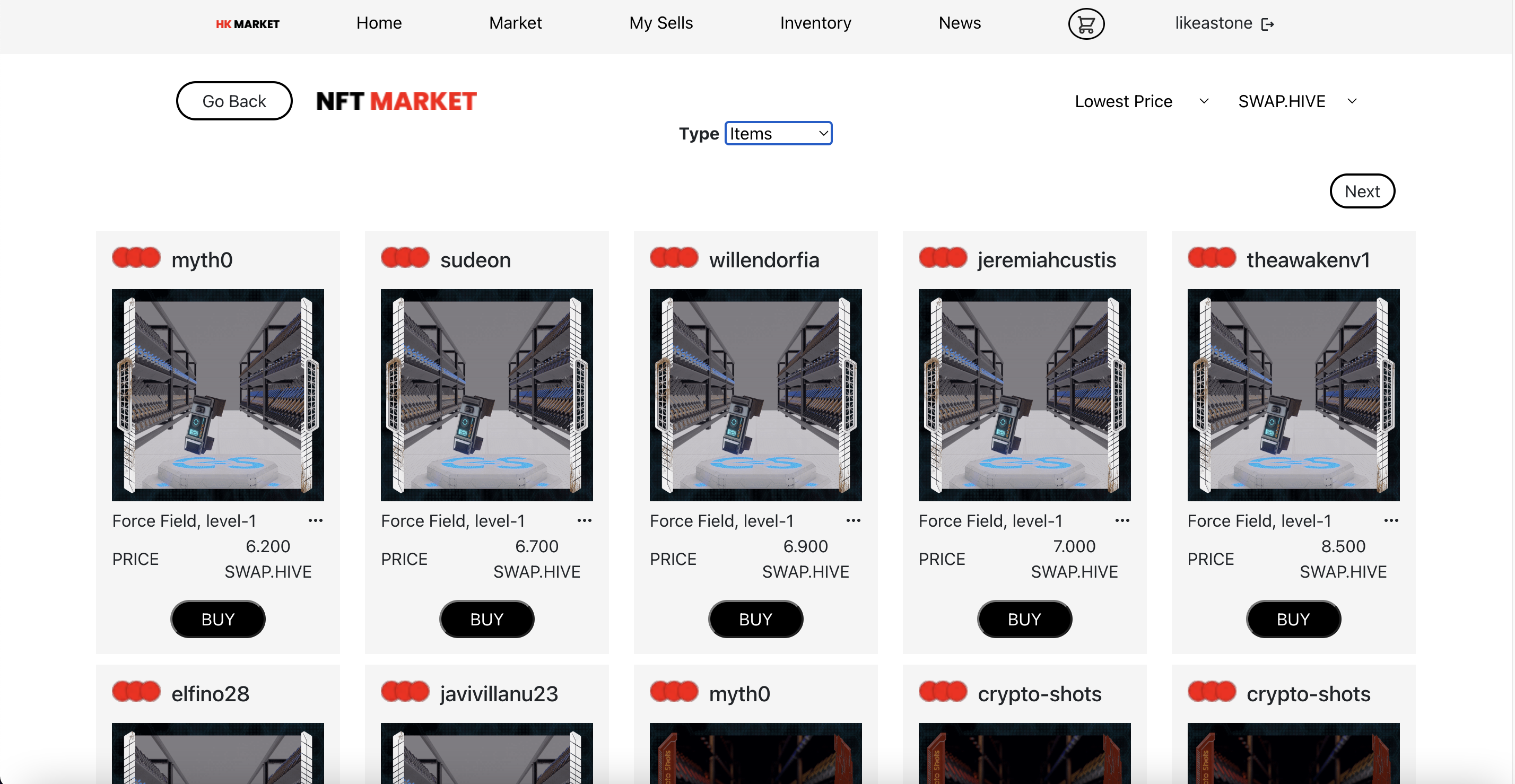Go to the Next page

(1362, 191)
